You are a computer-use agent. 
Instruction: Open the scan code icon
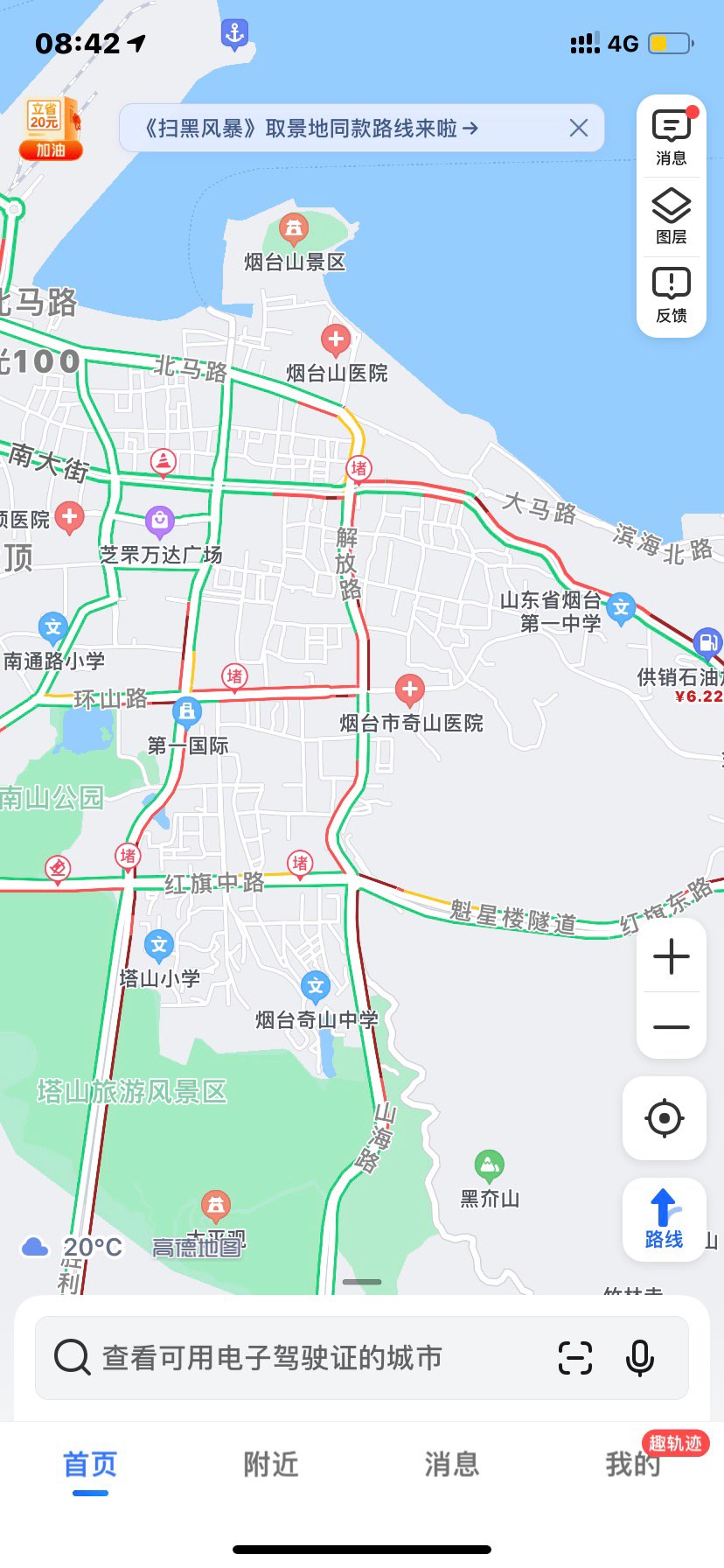pos(574,1358)
